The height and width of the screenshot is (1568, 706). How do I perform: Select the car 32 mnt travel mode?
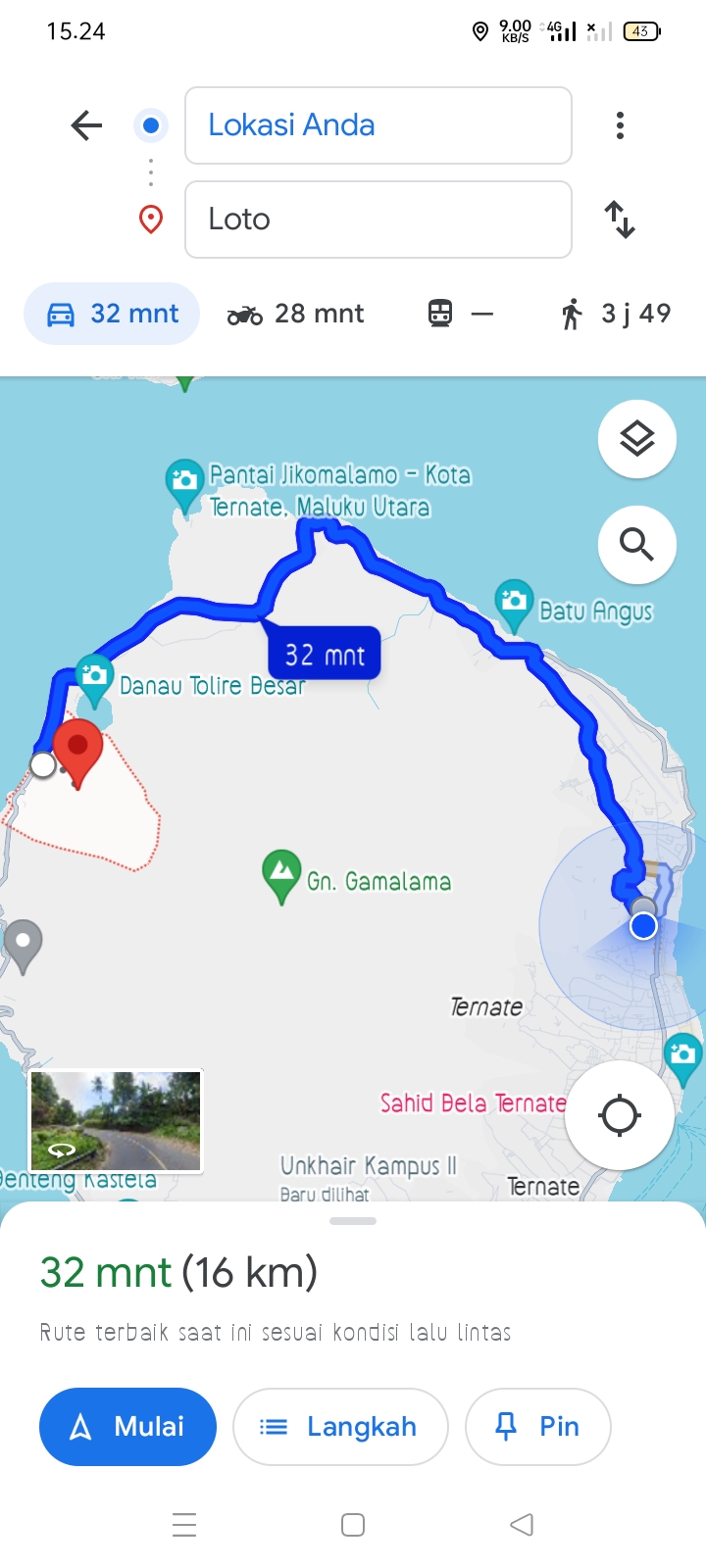tap(112, 314)
